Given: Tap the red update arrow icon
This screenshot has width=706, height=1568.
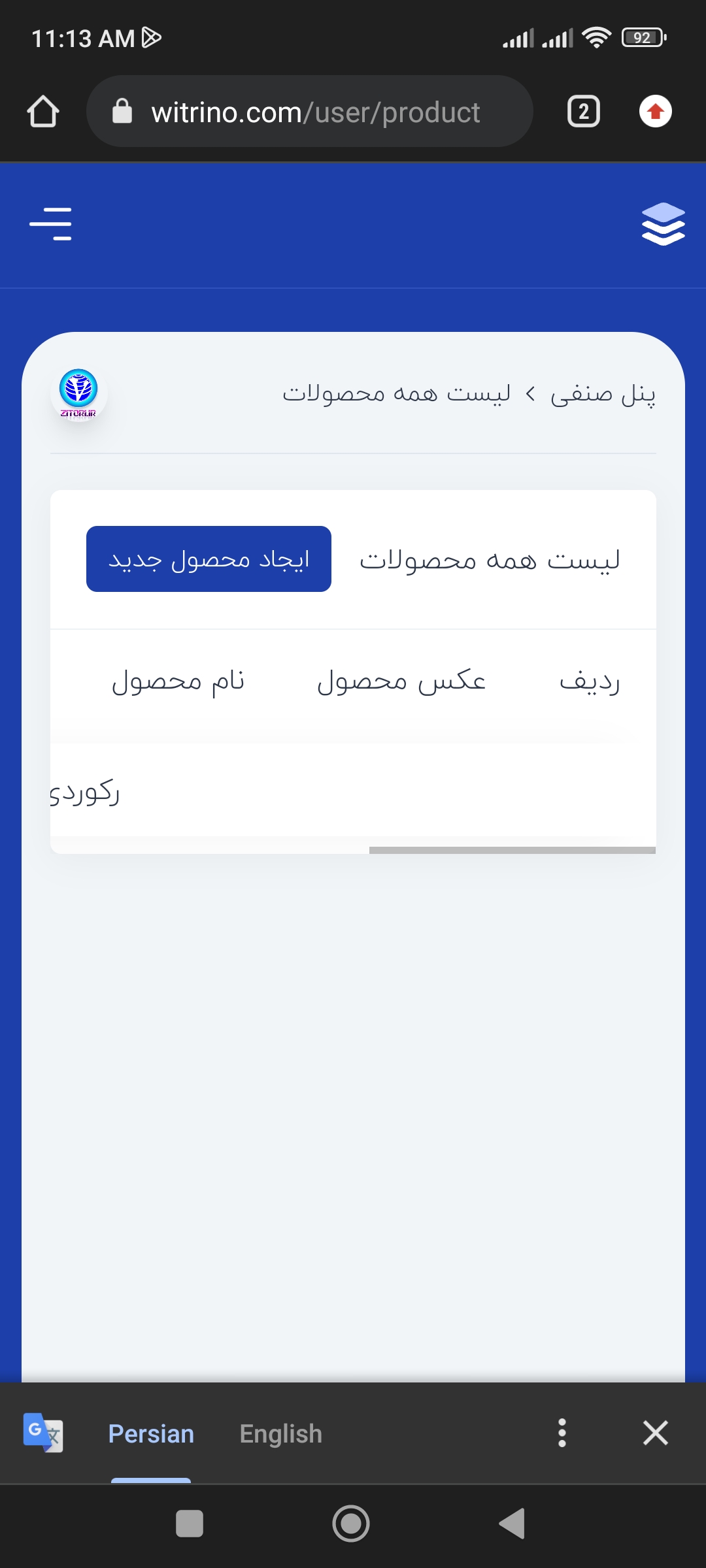Looking at the screenshot, I should 656,111.
